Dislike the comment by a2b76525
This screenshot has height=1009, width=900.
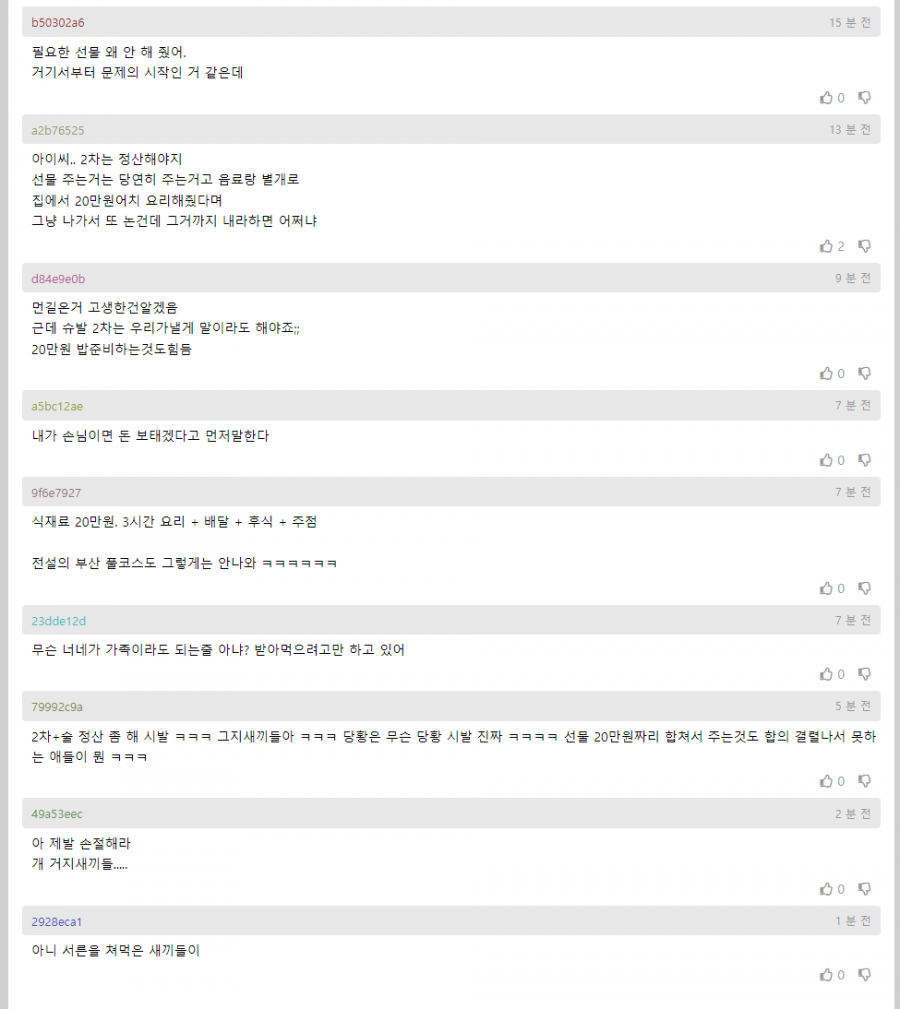(865, 246)
